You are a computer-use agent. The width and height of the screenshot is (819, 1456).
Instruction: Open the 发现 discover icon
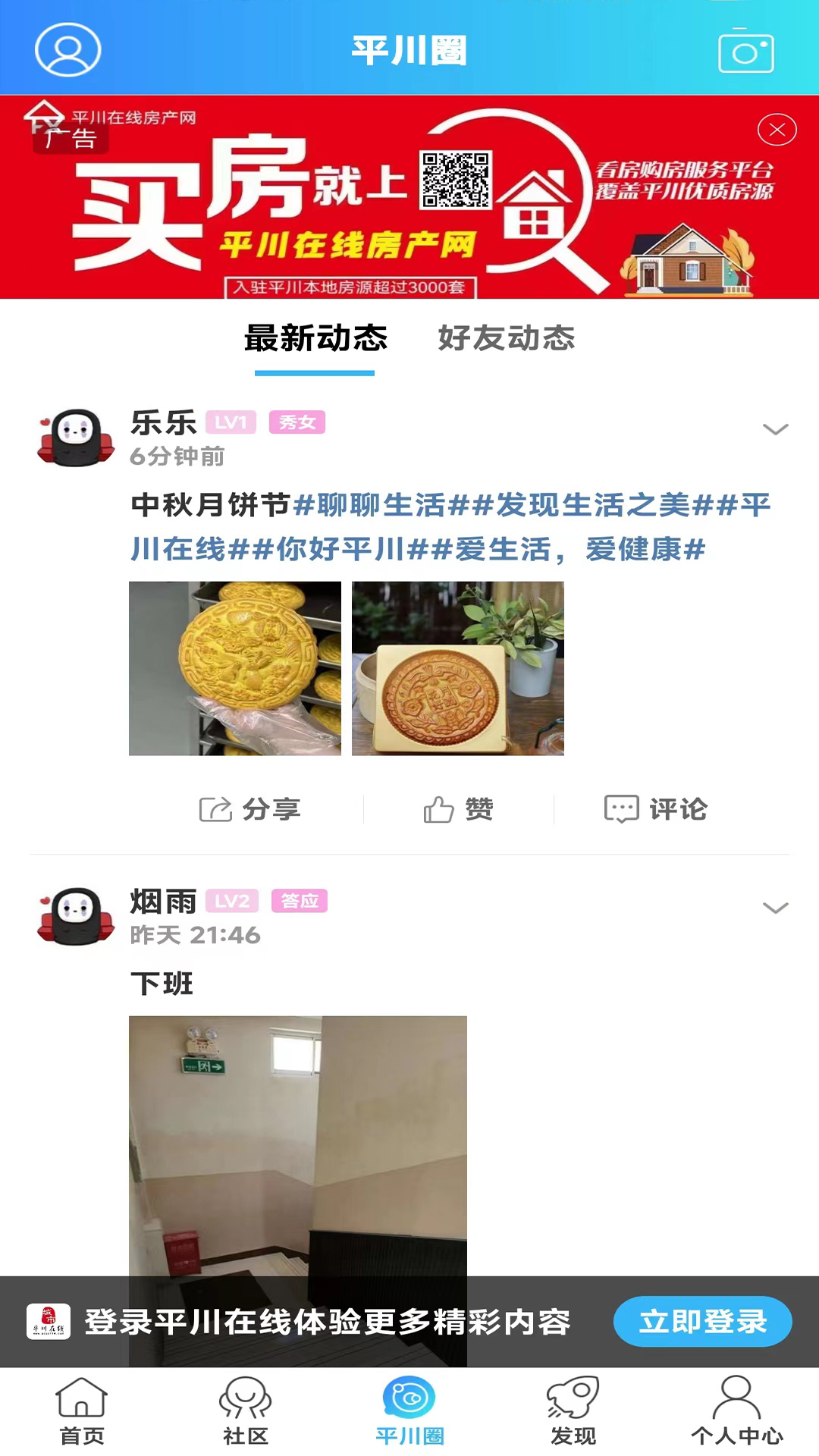click(x=573, y=1399)
